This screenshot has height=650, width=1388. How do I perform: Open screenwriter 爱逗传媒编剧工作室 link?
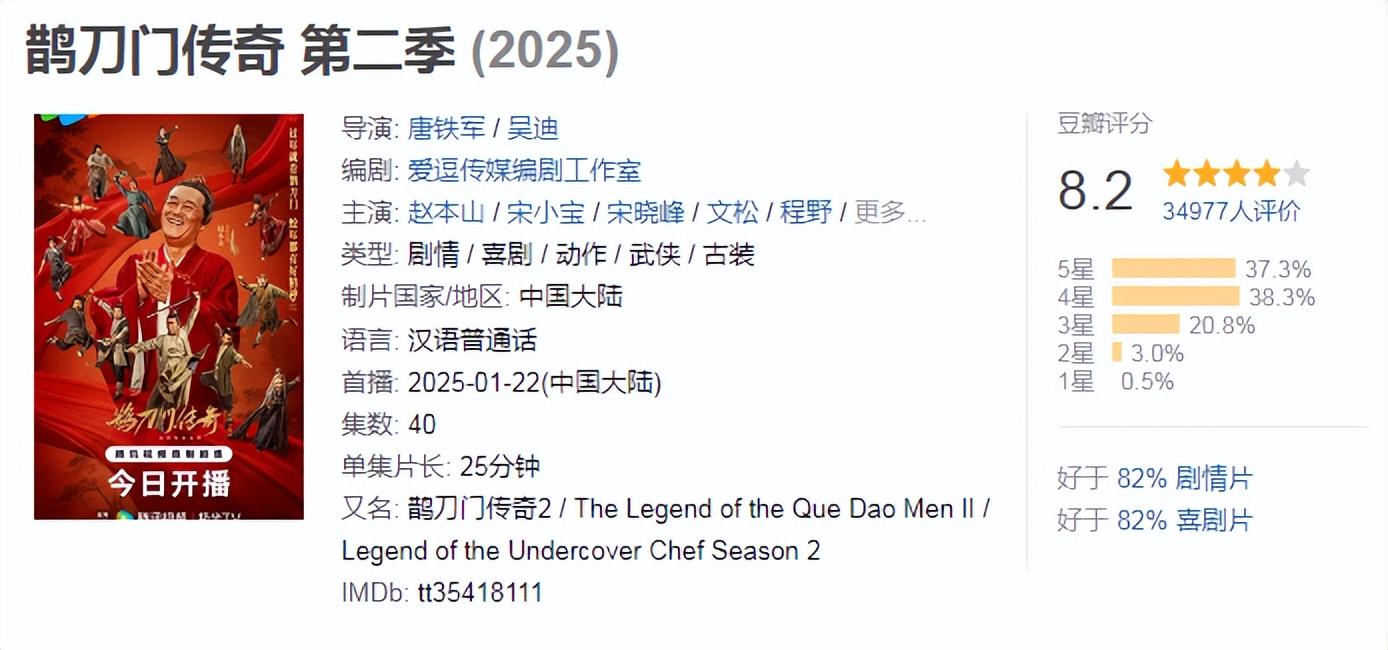pos(524,170)
